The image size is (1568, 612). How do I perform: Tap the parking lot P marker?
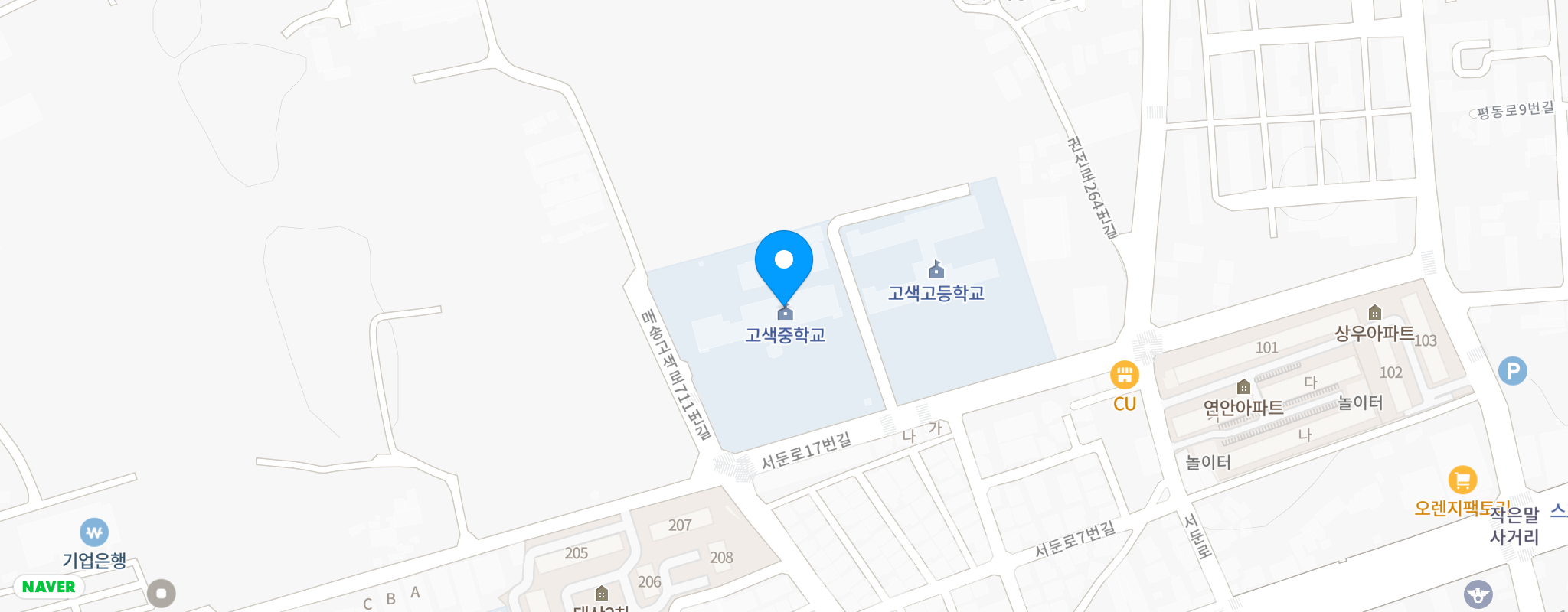tap(1512, 371)
